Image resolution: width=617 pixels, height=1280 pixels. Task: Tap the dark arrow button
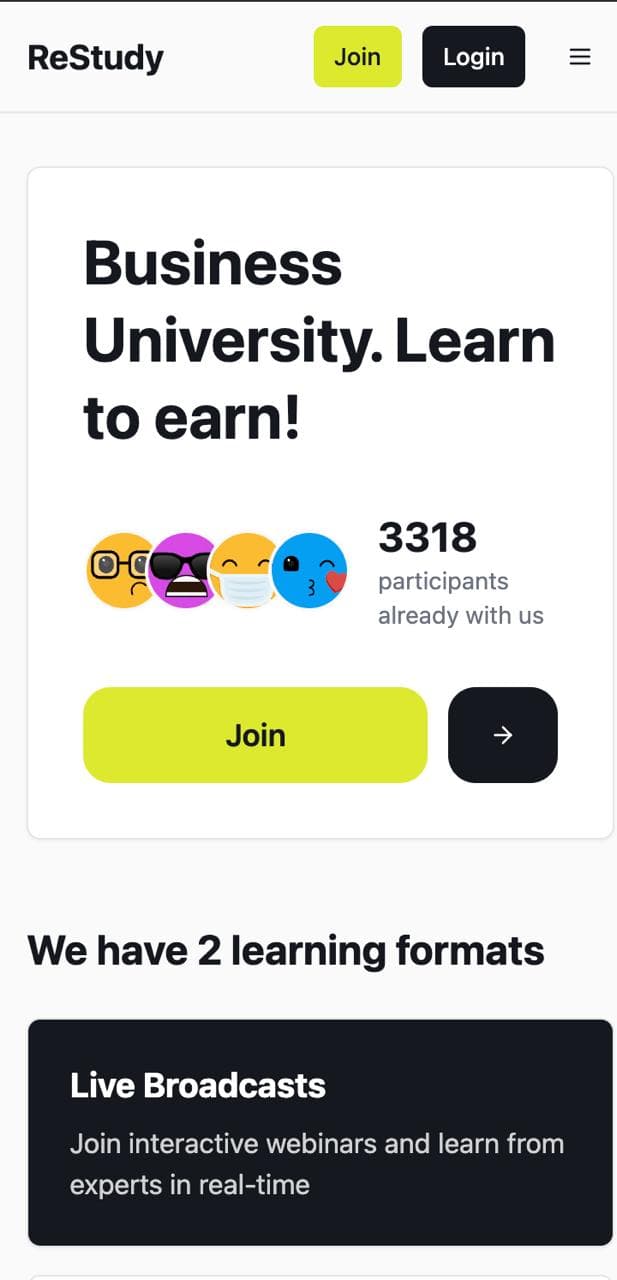503,735
